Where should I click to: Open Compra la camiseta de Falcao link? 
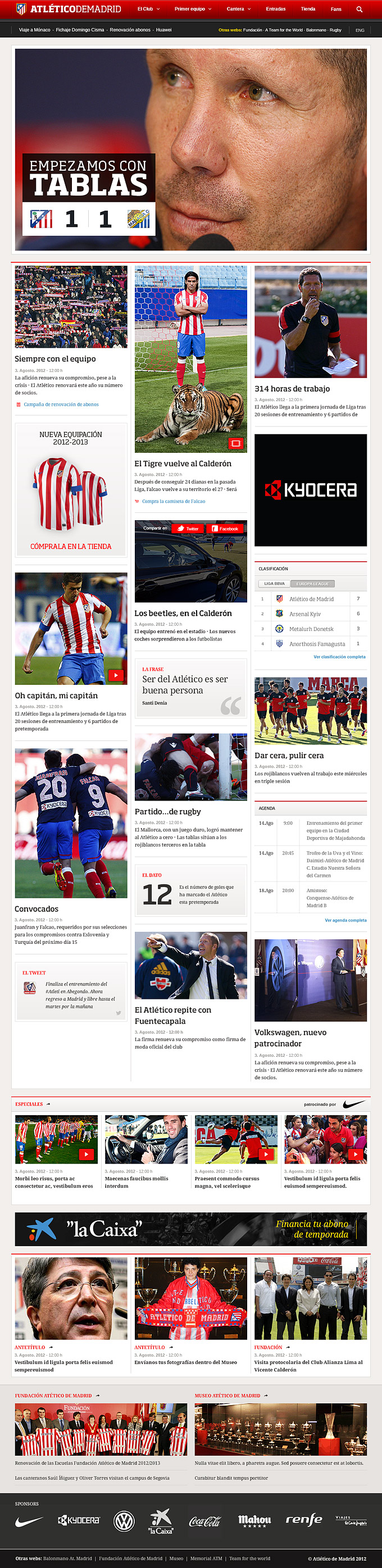tap(174, 502)
